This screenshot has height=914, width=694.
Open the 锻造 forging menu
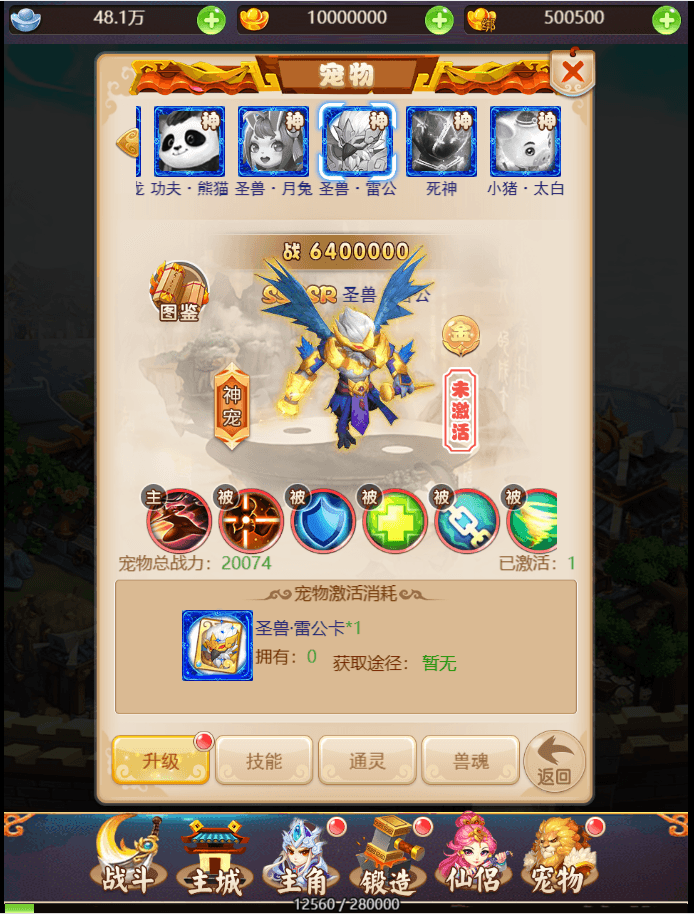pyautogui.click(x=386, y=856)
